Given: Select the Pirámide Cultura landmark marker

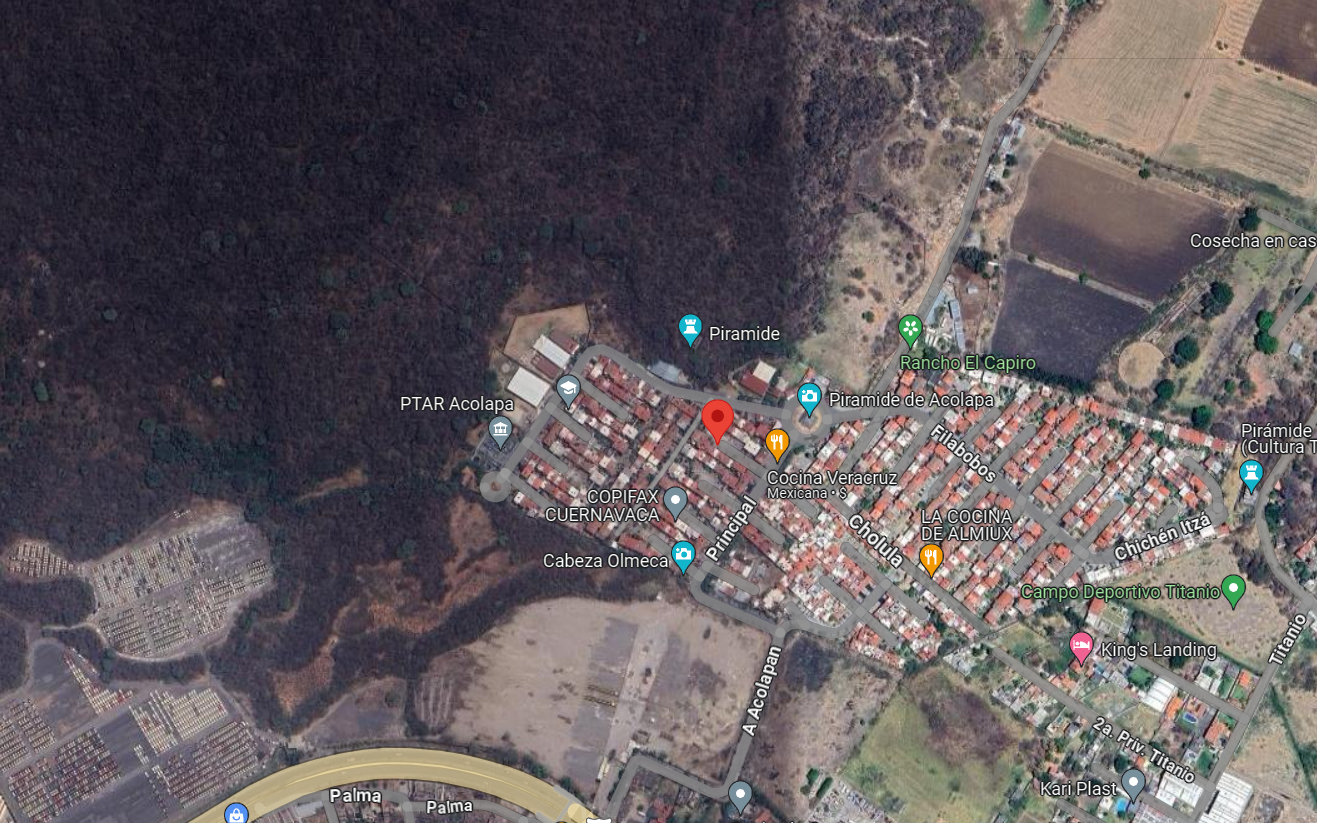Looking at the screenshot, I should point(1251,472).
